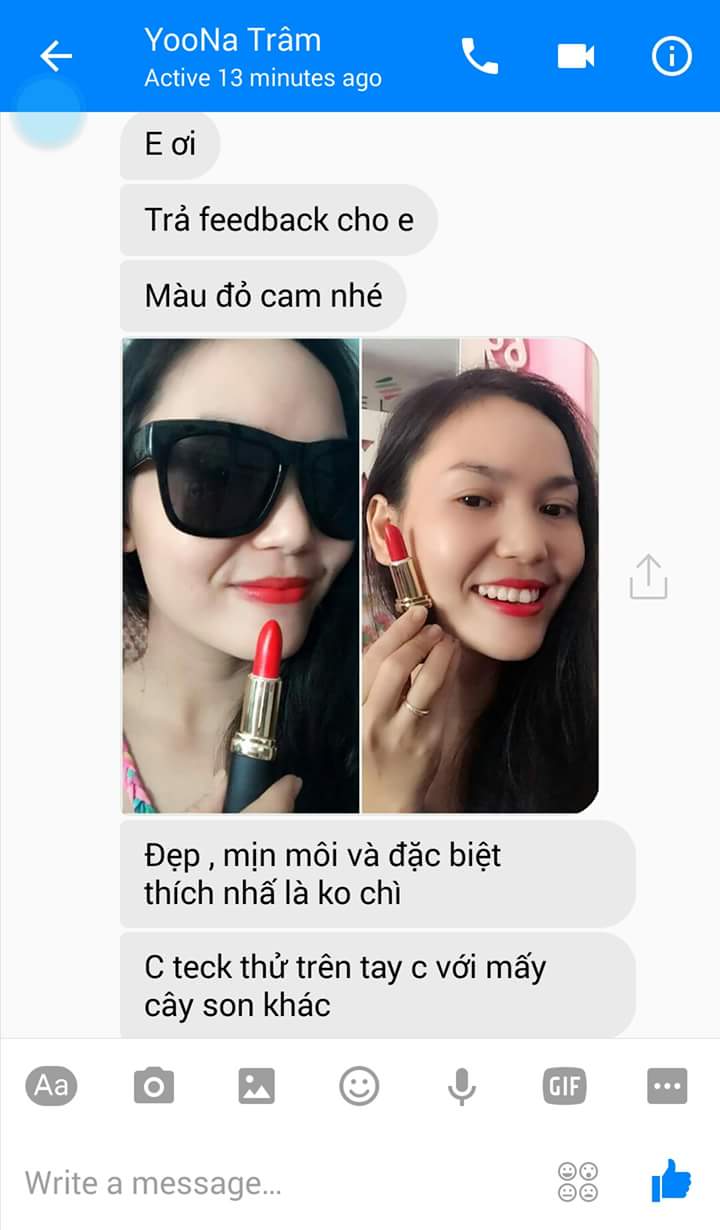
Task: Start a voice call with YooNa Trâm
Action: tap(479, 56)
